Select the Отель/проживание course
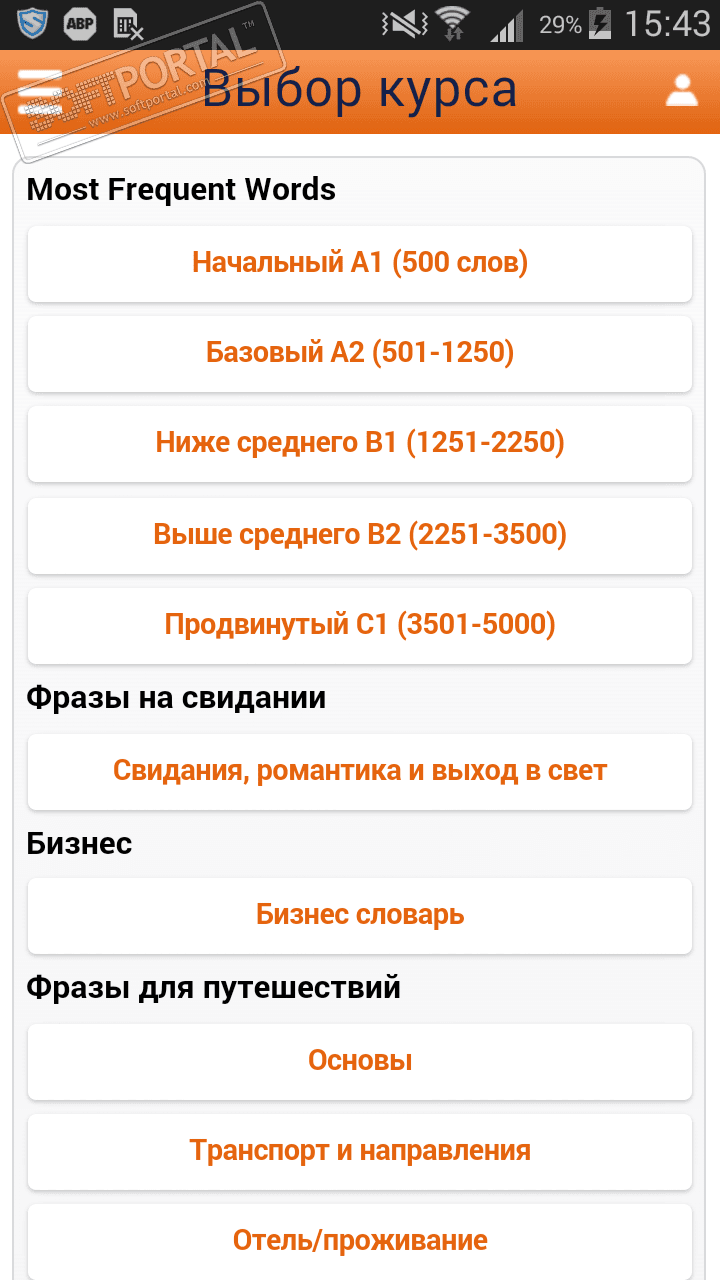The height and width of the screenshot is (1280, 720). [x=360, y=1241]
